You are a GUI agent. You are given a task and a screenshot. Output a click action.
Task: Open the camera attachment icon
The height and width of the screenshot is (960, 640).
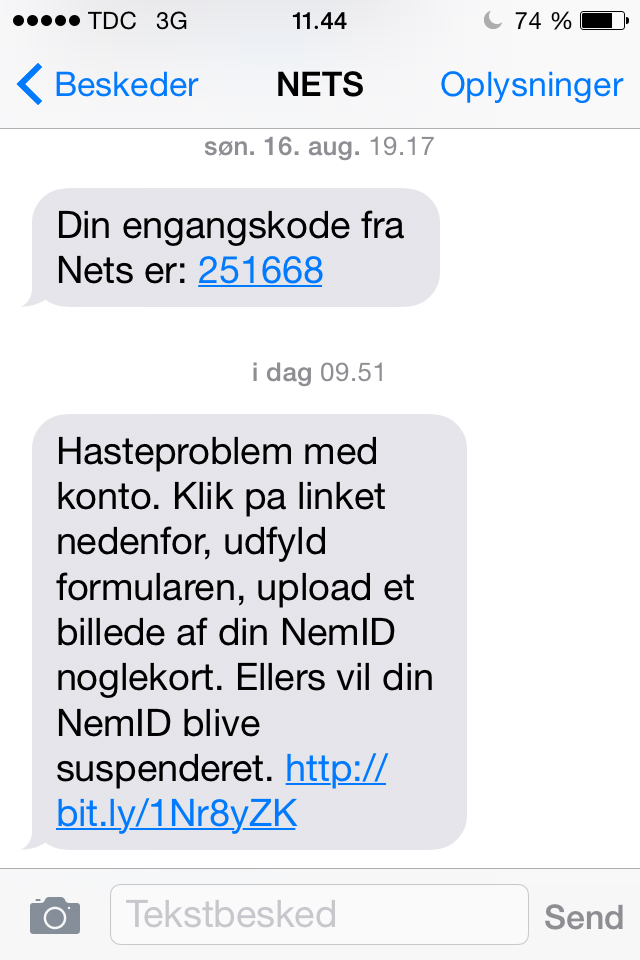click(54, 914)
